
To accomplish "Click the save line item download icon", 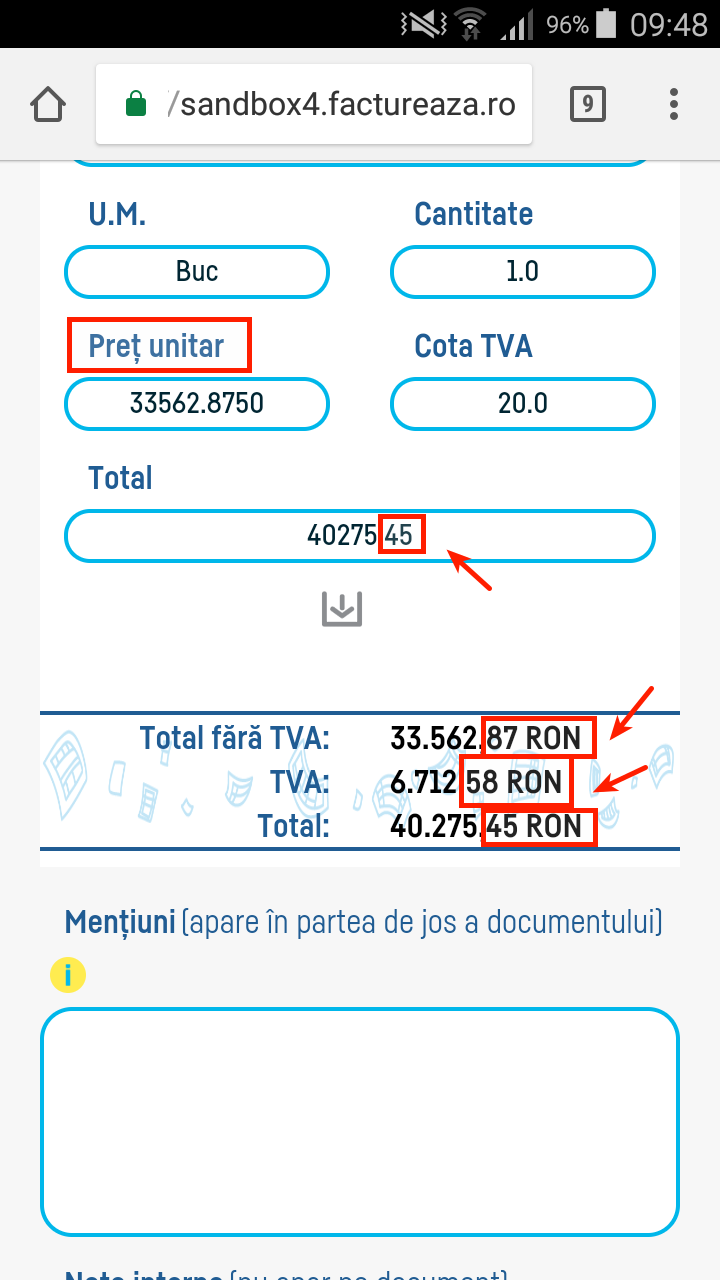I will coord(341,609).
